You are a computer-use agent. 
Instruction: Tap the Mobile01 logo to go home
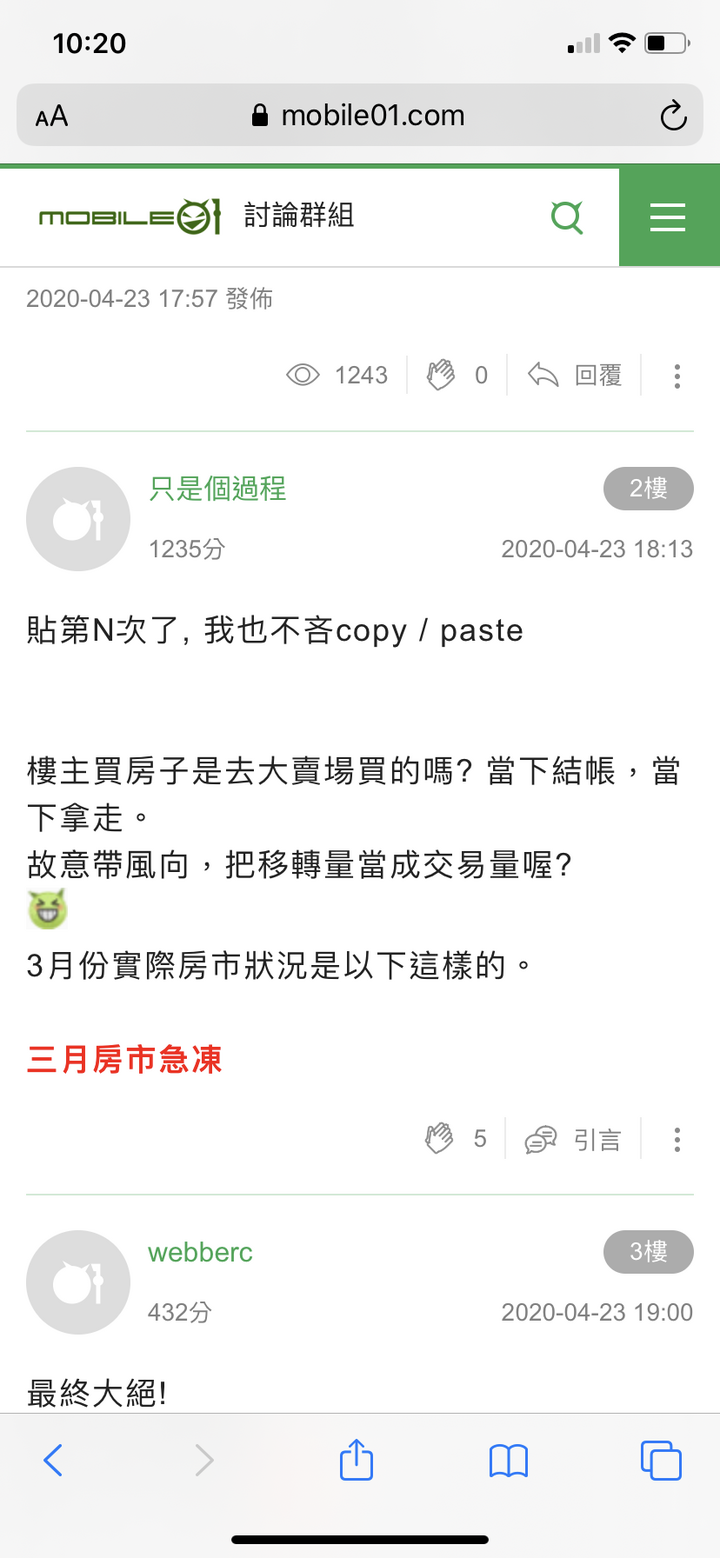pyautogui.click(x=129, y=216)
